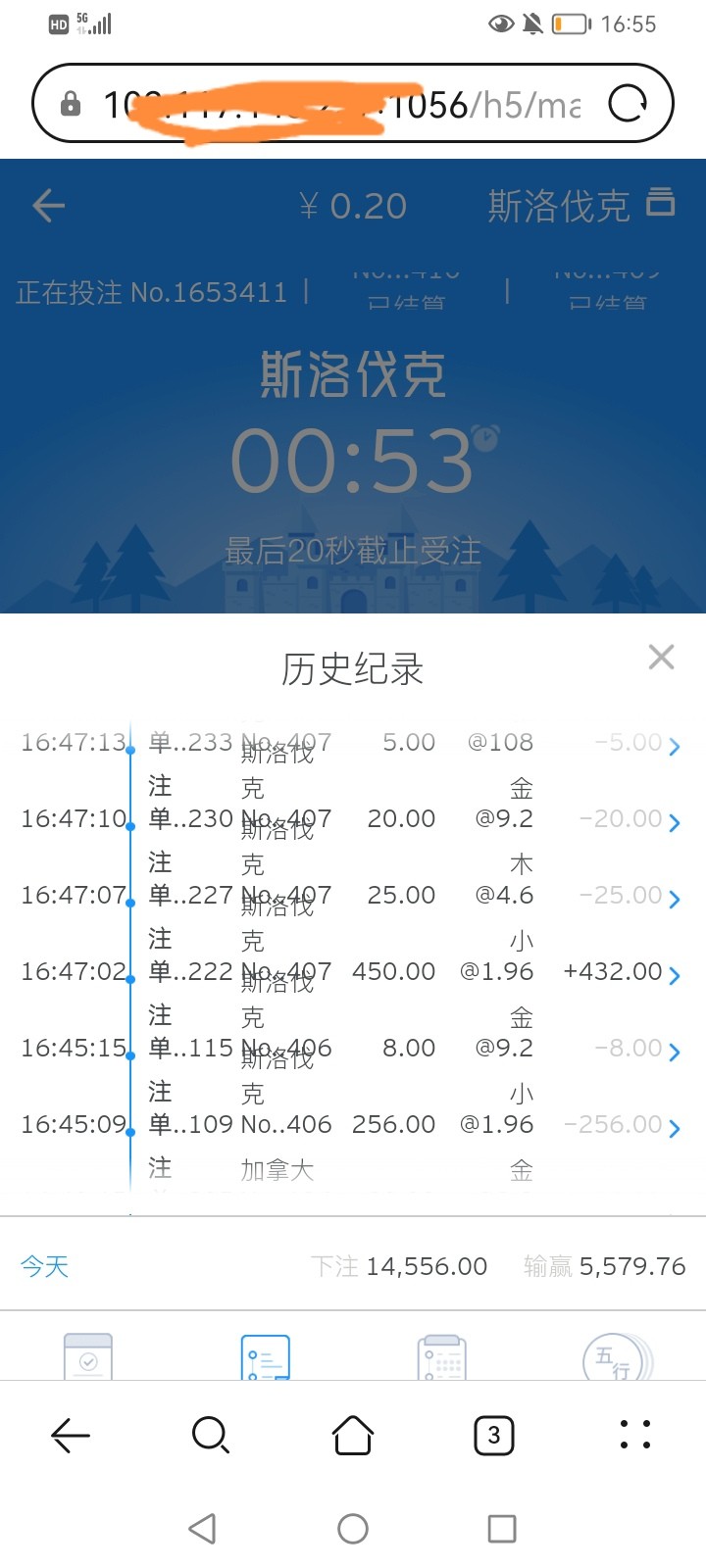This screenshot has height=1568, width=706.
Task: Open recent apps with the square button
Action: pos(502,1529)
